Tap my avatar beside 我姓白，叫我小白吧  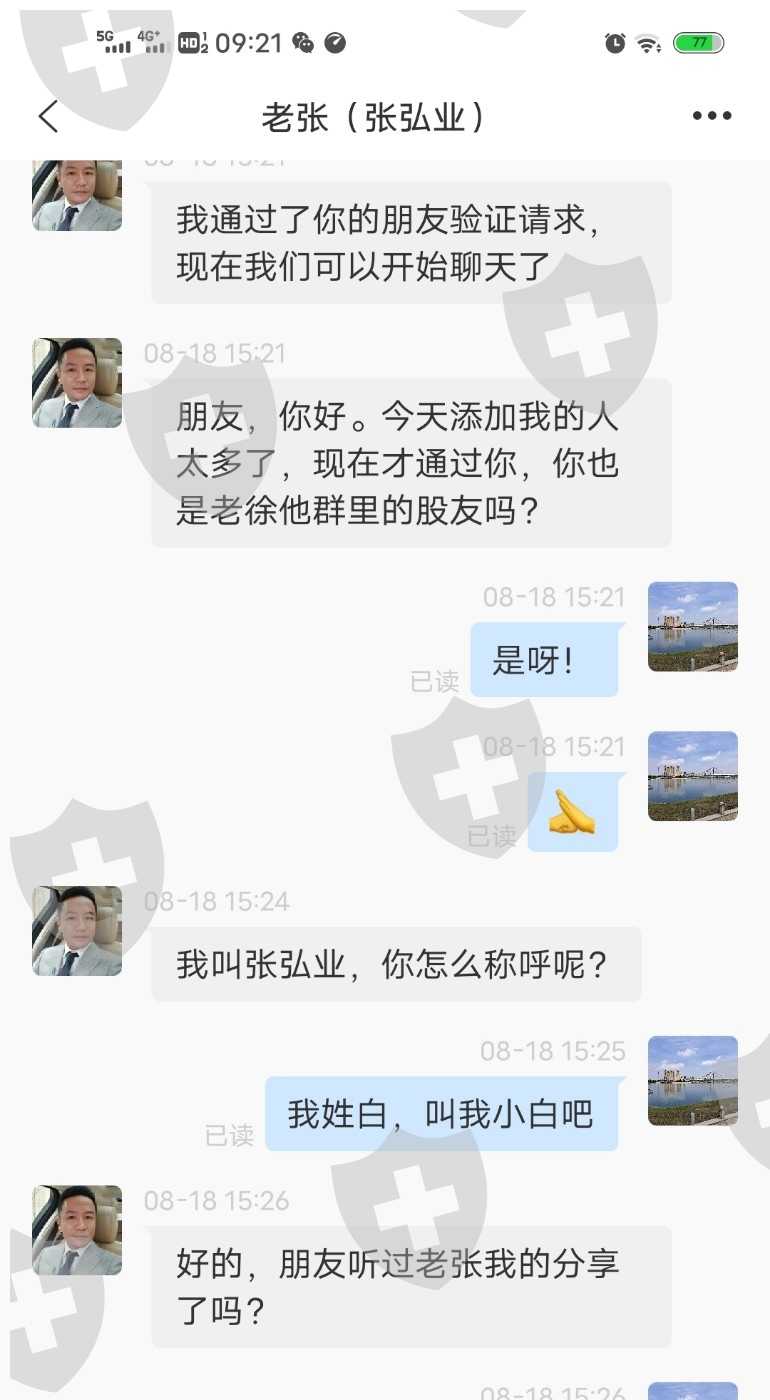(x=693, y=1080)
